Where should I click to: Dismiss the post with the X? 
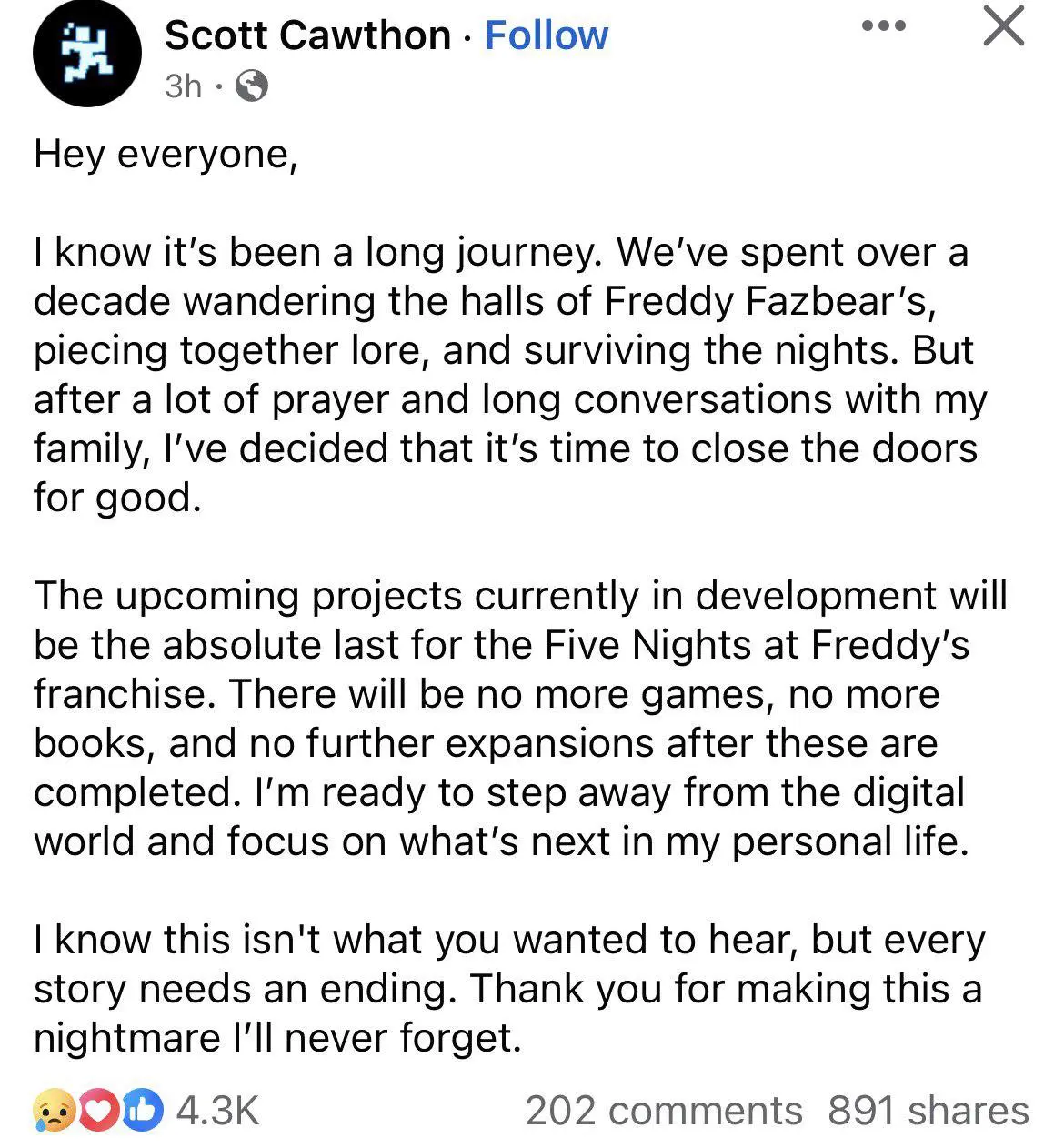[x=1002, y=27]
